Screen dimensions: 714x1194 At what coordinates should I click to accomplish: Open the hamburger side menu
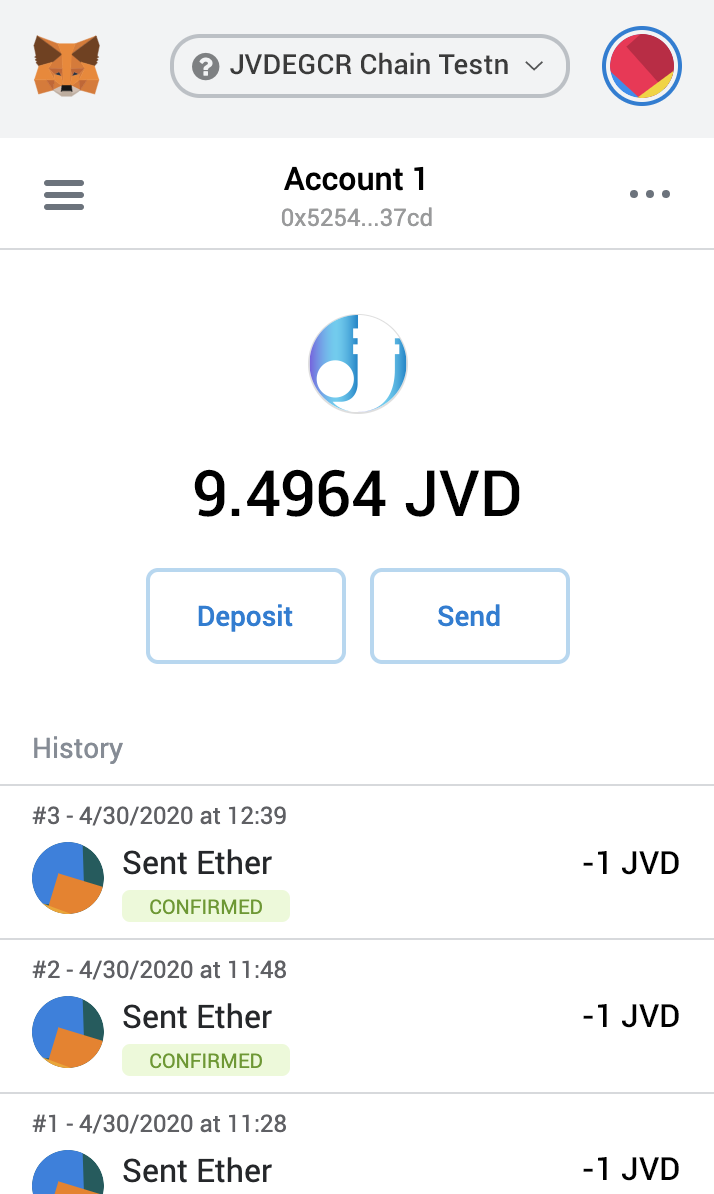tap(64, 194)
